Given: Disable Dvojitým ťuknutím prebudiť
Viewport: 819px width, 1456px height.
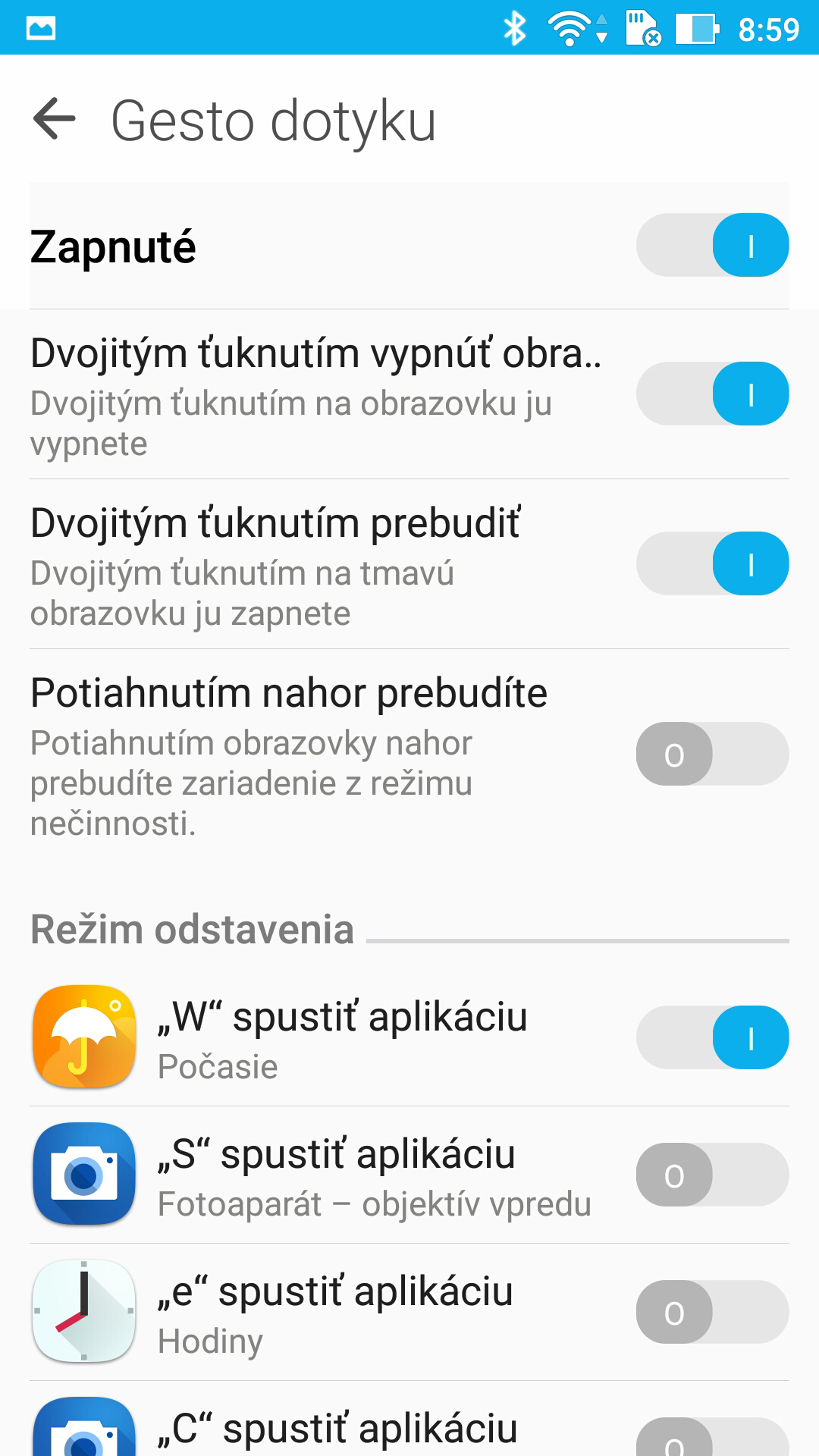Looking at the screenshot, I should [713, 563].
